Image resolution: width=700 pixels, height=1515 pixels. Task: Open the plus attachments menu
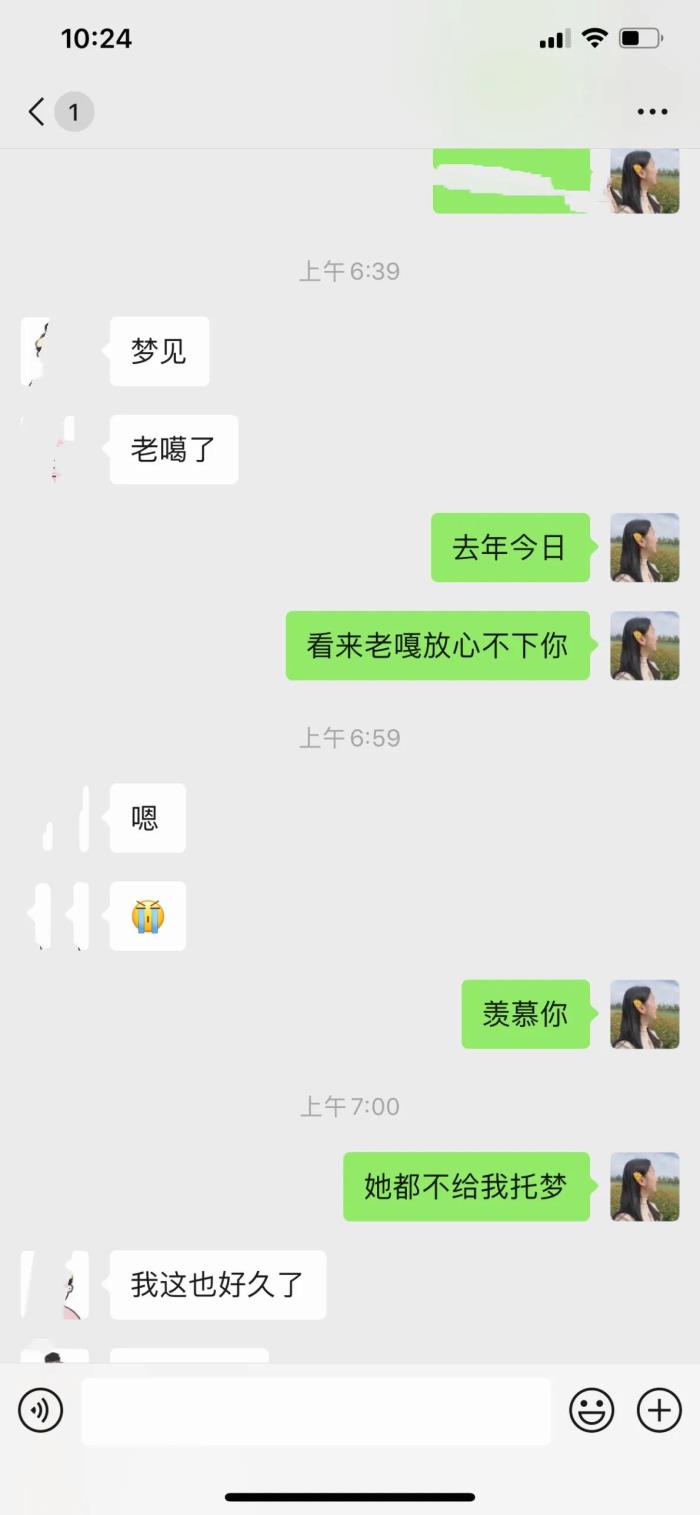[x=659, y=1410]
